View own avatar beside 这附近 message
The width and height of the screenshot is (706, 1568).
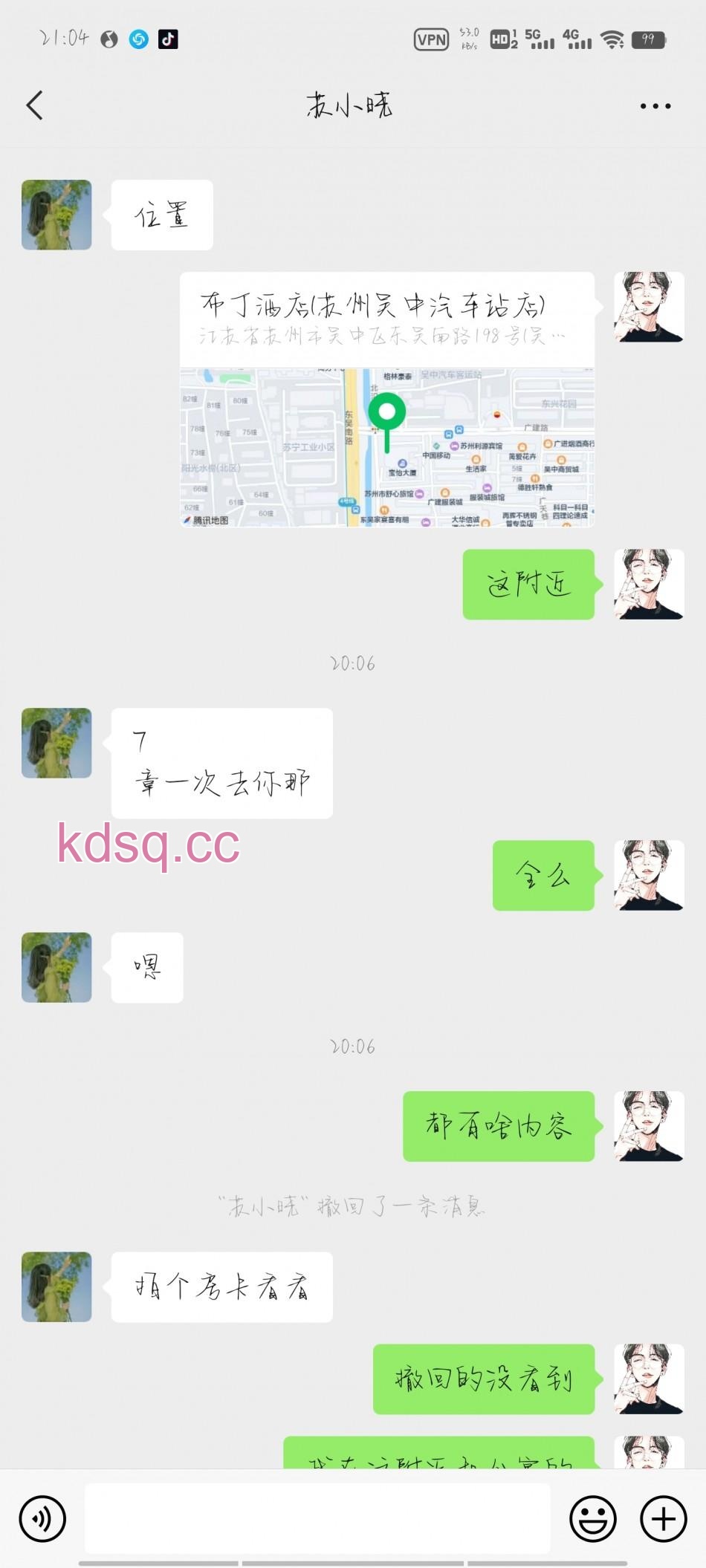(x=648, y=584)
